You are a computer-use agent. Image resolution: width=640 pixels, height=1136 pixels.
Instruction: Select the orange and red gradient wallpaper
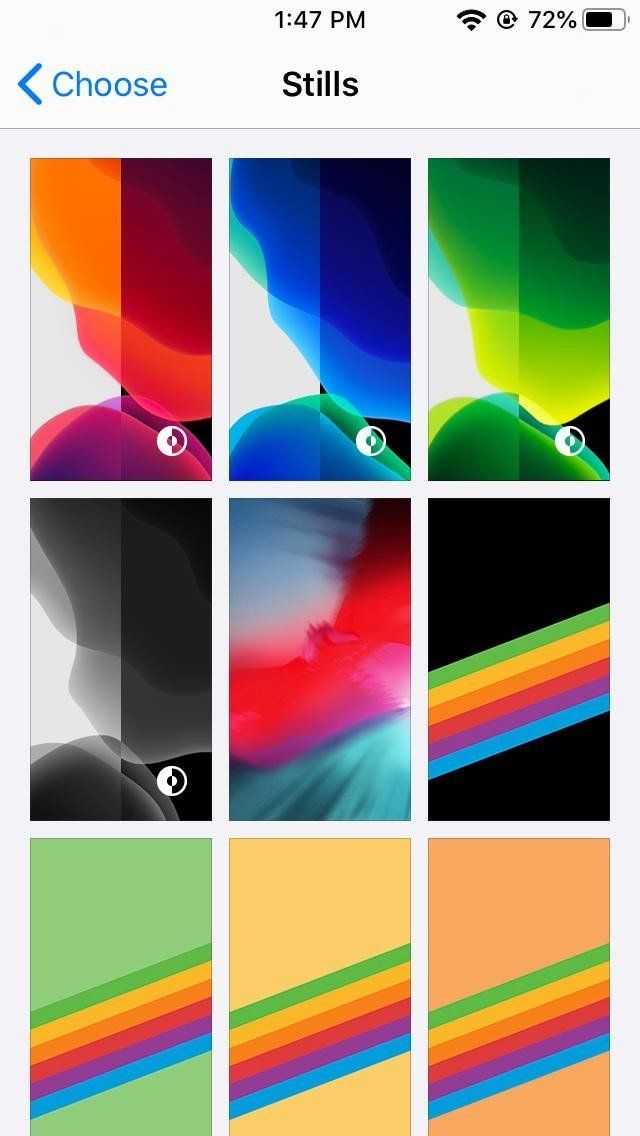tap(121, 319)
